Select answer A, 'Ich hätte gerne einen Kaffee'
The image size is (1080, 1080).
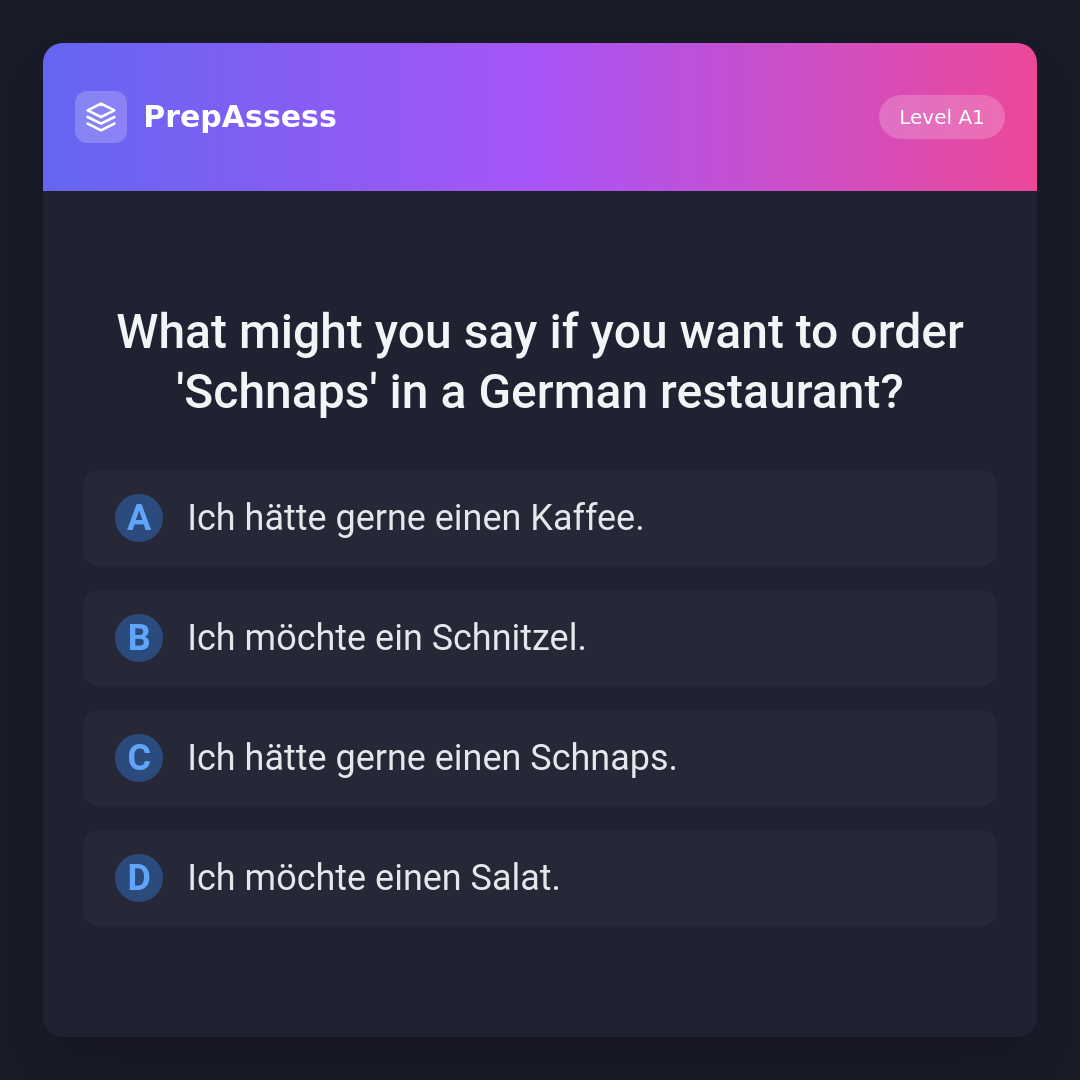tap(540, 518)
